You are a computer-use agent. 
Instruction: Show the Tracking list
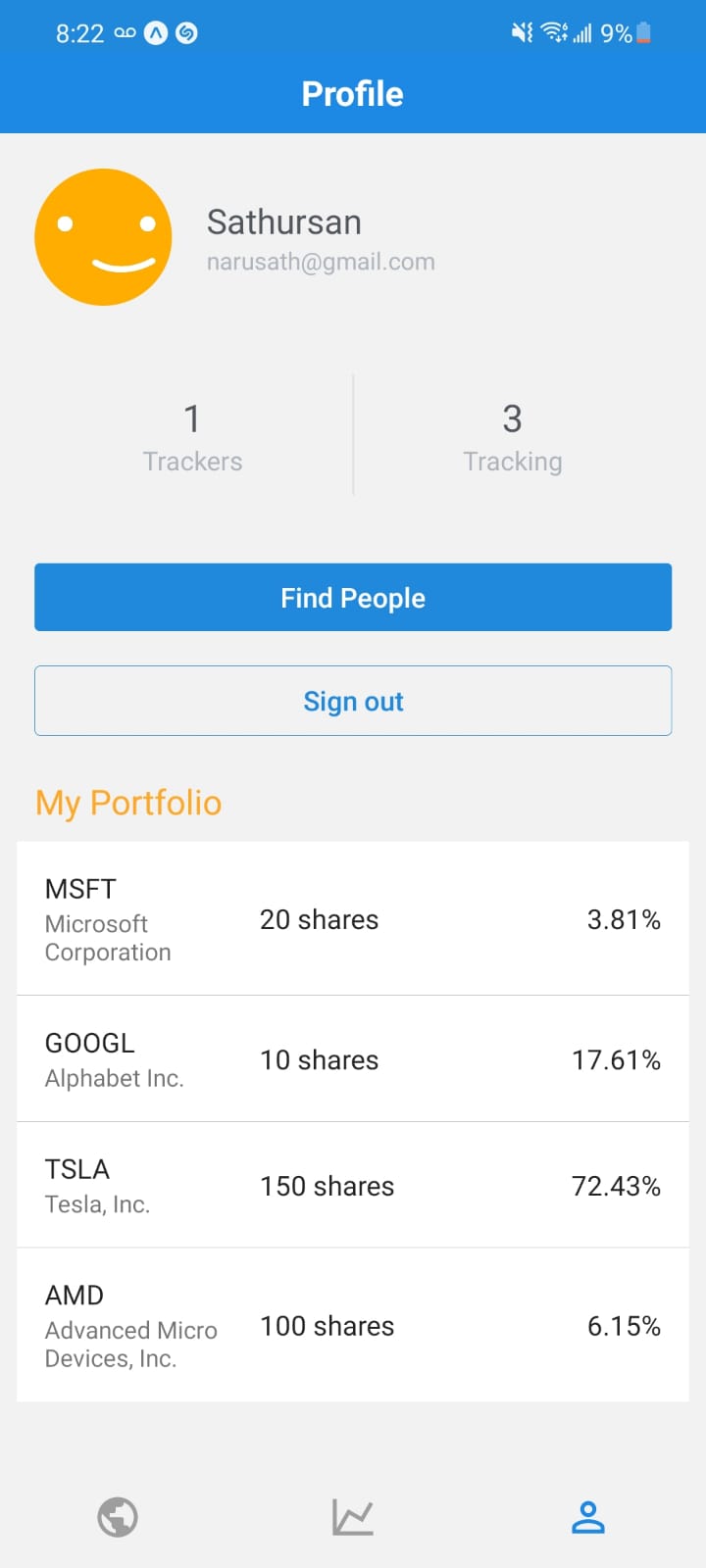tap(513, 436)
